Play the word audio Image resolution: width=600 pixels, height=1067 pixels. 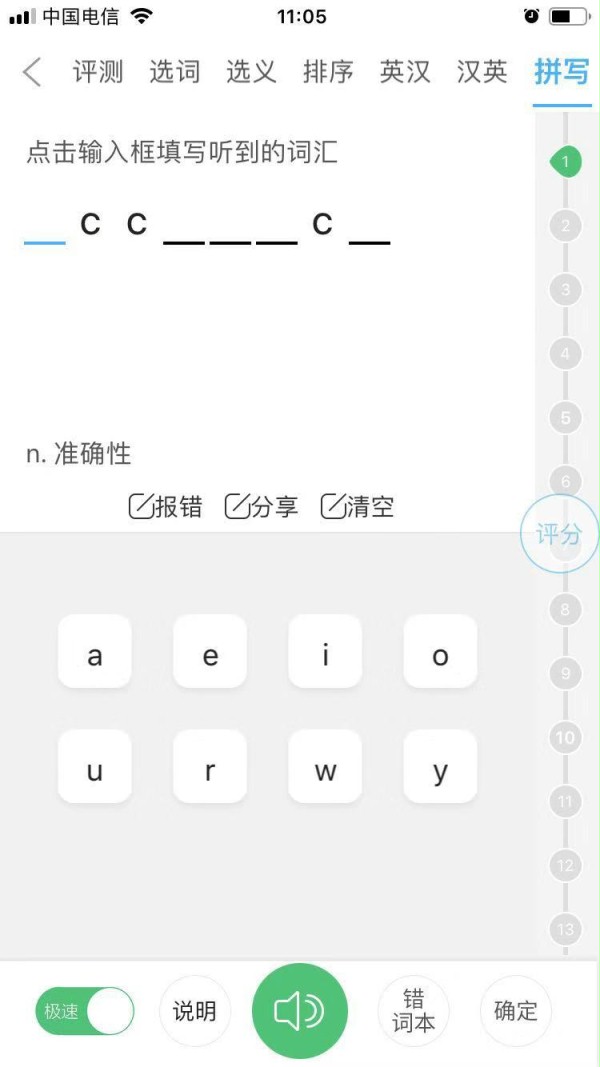click(300, 1011)
